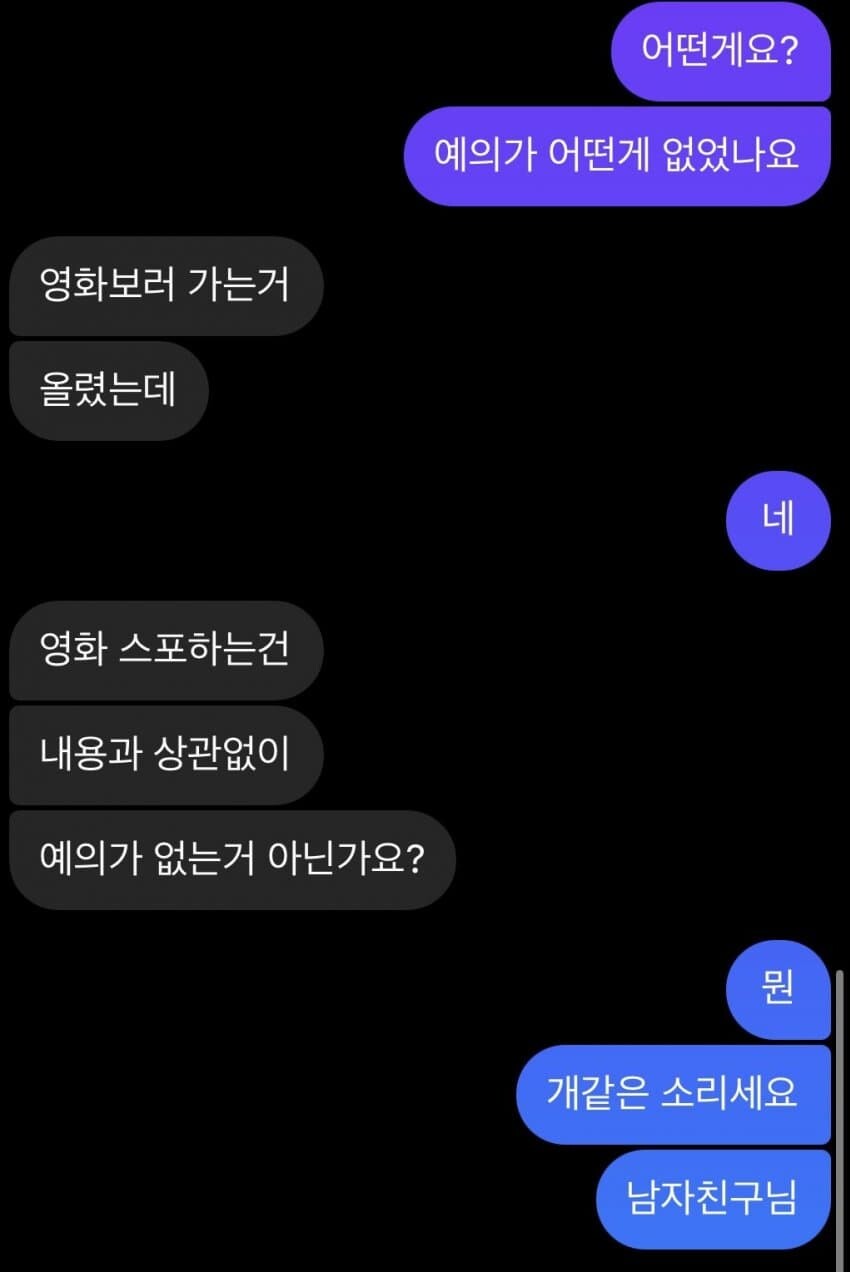This screenshot has height=1272, width=850.
Task: Click the question-mark message from the other person
Action: pyautogui.click(x=232, y=859)
